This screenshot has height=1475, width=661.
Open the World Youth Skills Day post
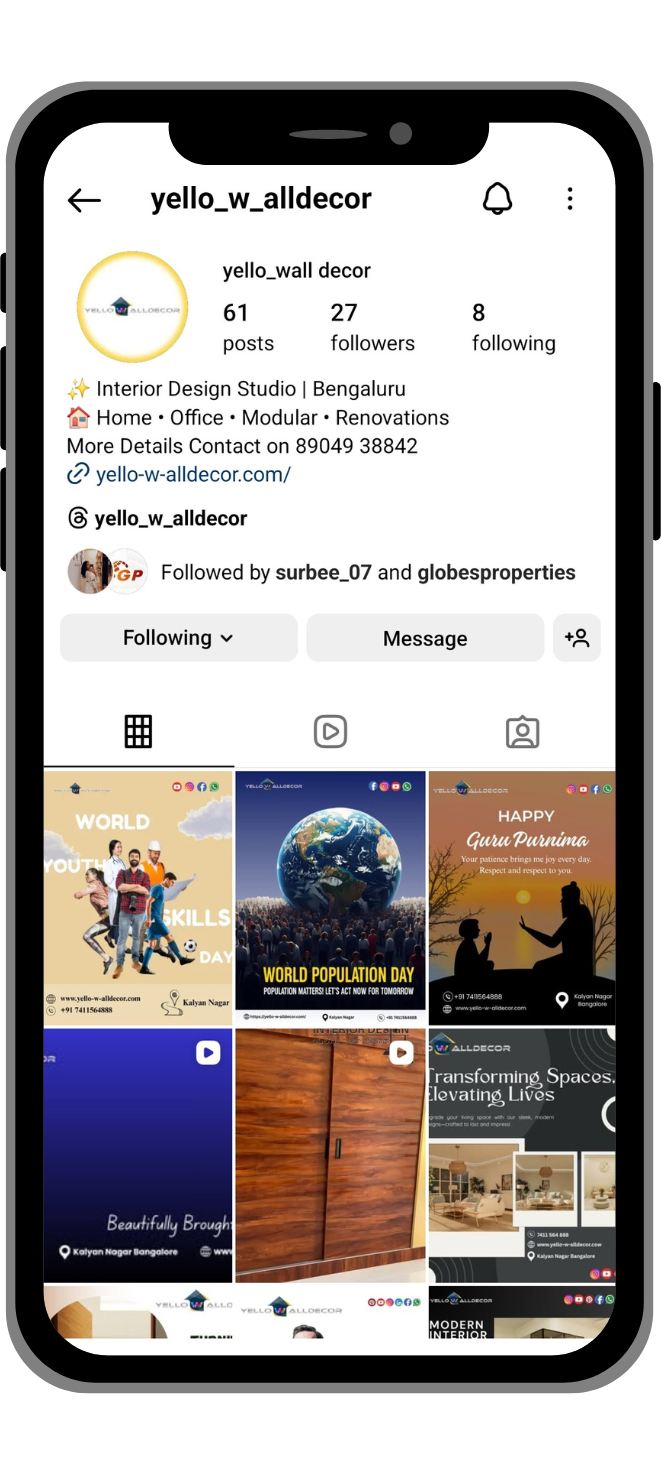click(138, 897)
